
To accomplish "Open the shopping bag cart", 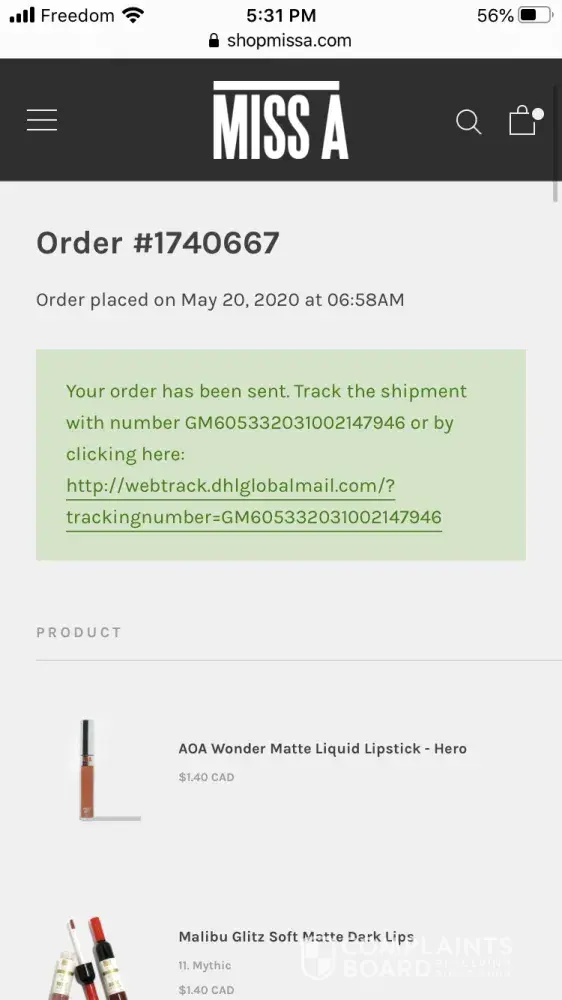I will tap(525, 120).
